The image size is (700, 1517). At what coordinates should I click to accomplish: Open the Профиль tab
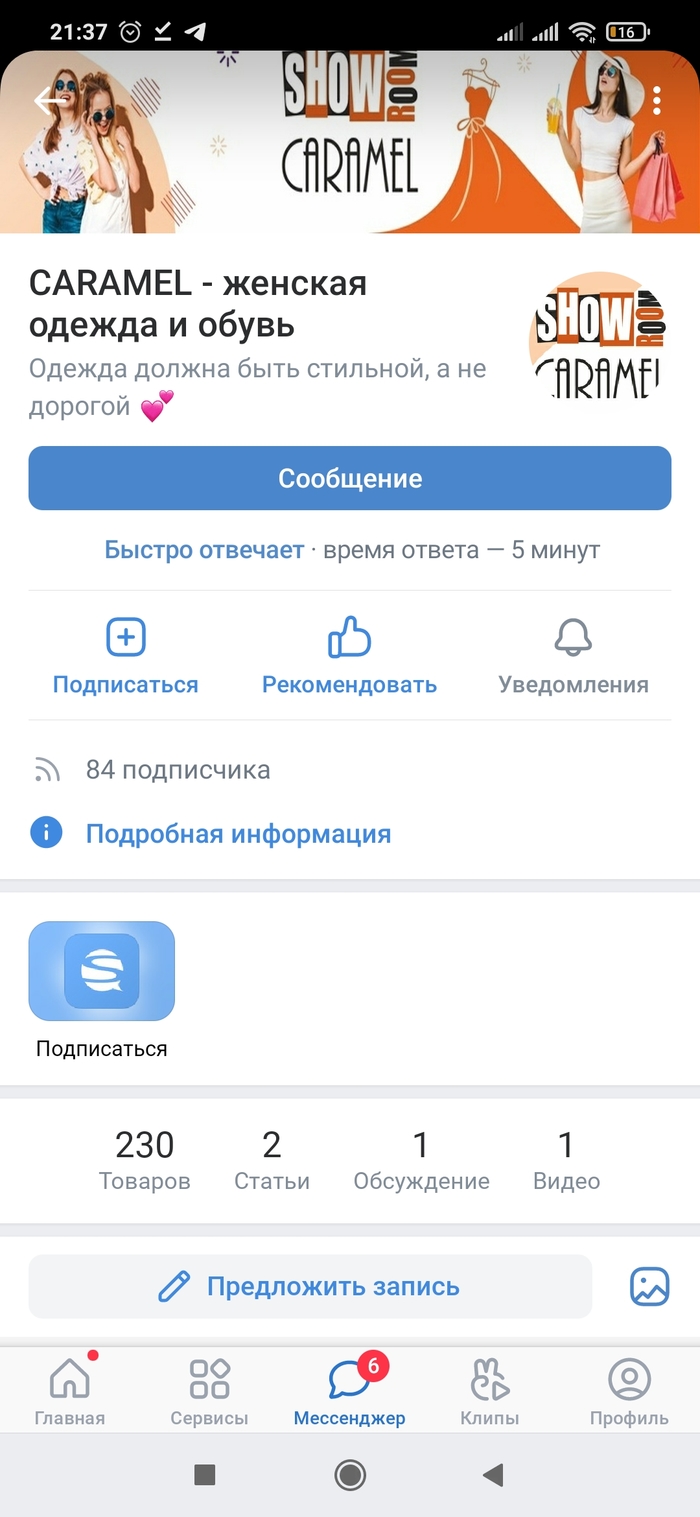629,1391
